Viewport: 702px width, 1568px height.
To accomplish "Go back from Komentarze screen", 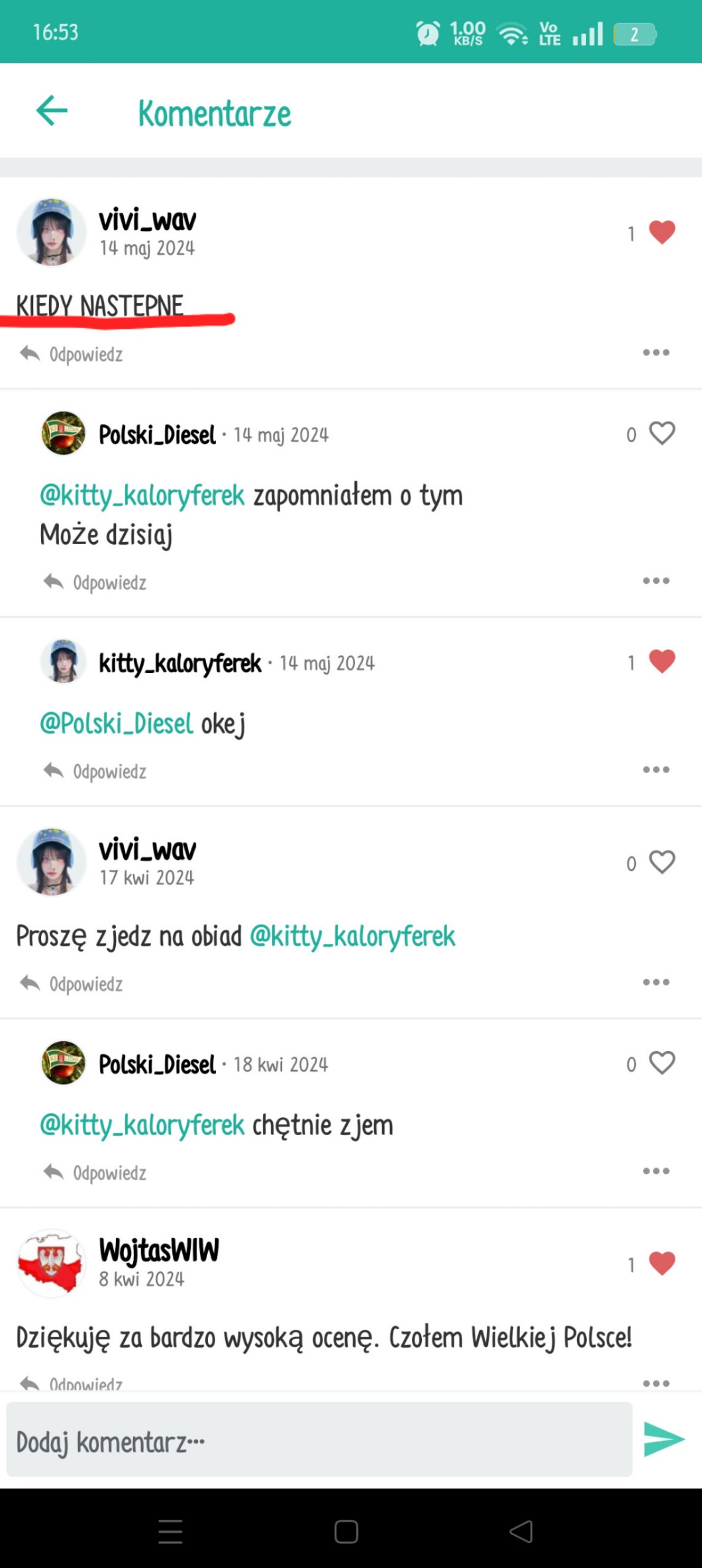I will [52, 111].
